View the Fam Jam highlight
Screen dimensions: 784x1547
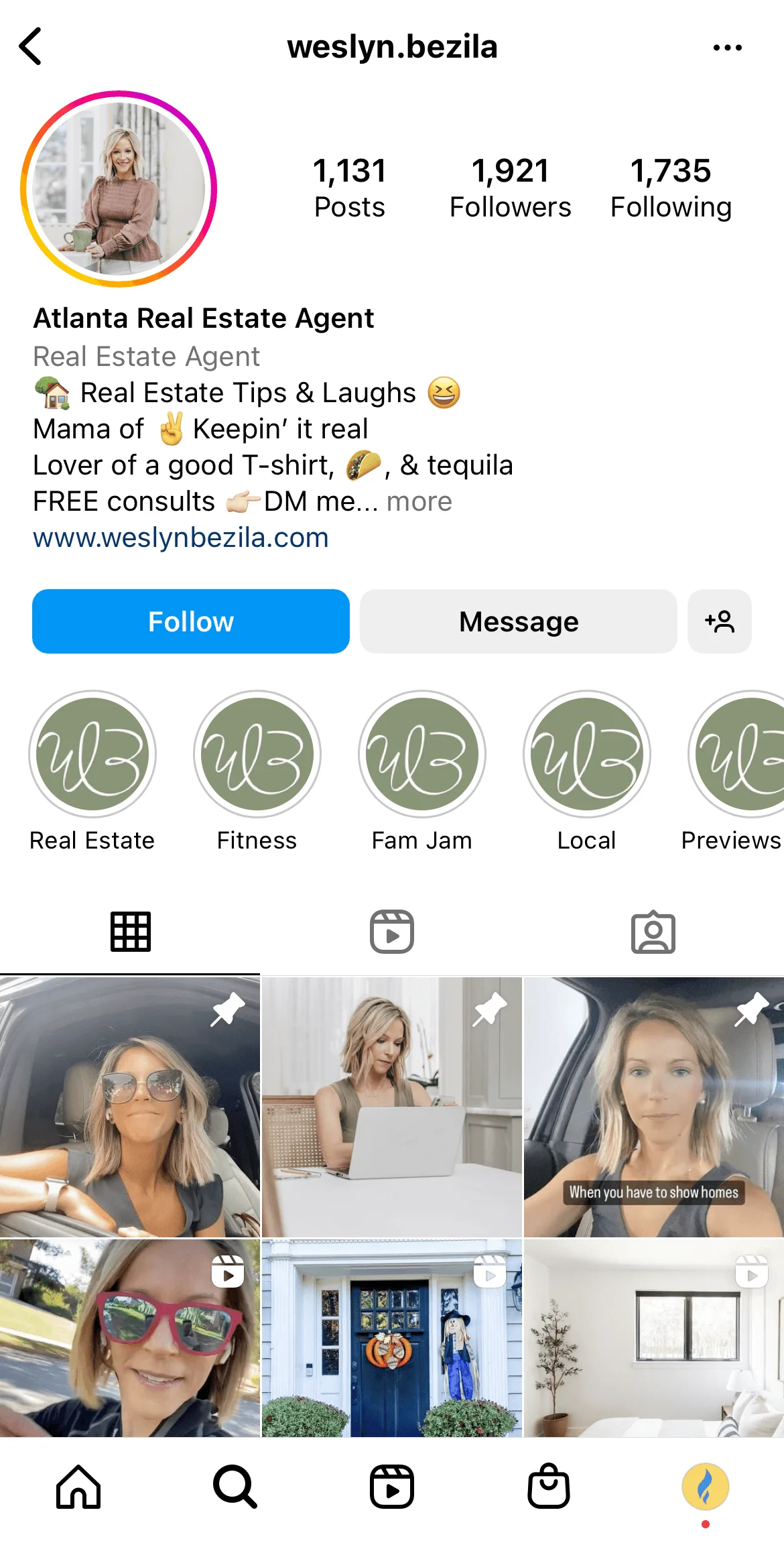(x=422, y=754)
